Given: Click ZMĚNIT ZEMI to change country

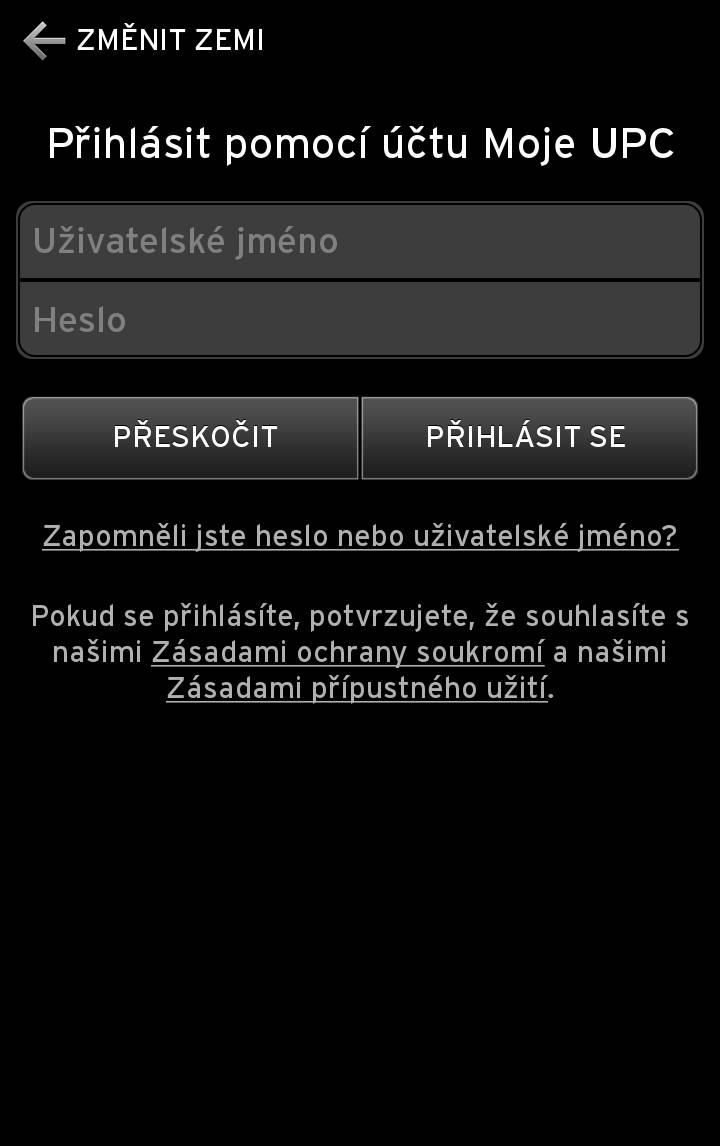Looking at the screenshot, I should point(168,40).
